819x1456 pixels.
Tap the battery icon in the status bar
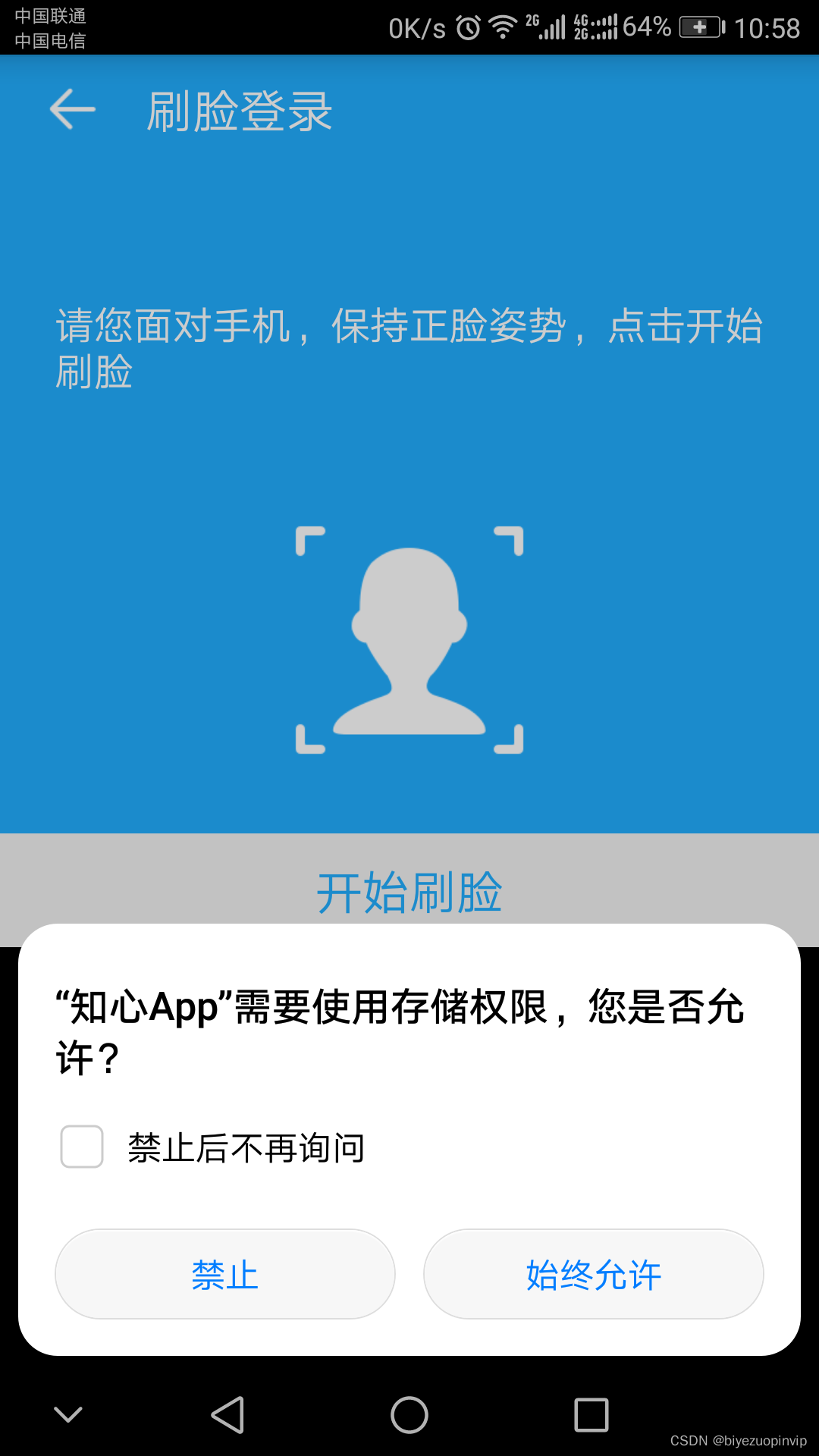pos(701,25)
